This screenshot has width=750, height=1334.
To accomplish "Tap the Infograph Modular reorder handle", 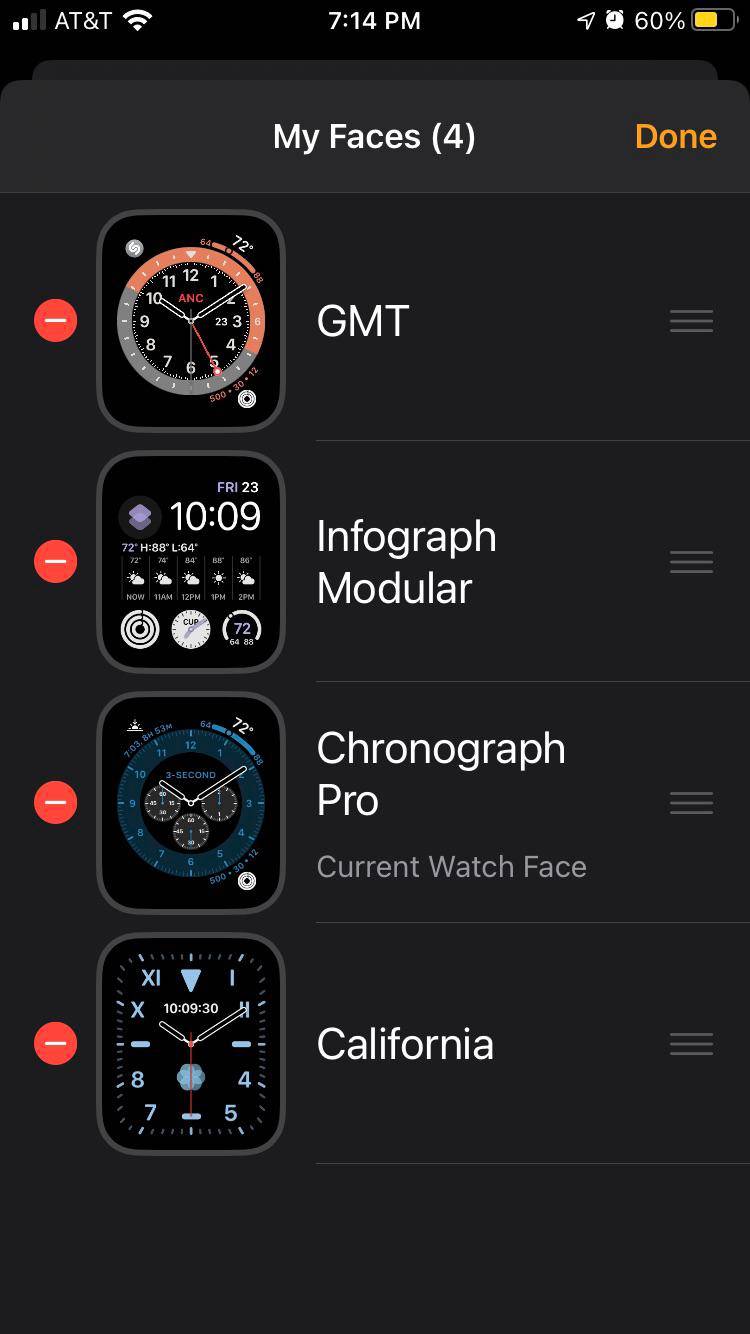I will pos(691,562).
